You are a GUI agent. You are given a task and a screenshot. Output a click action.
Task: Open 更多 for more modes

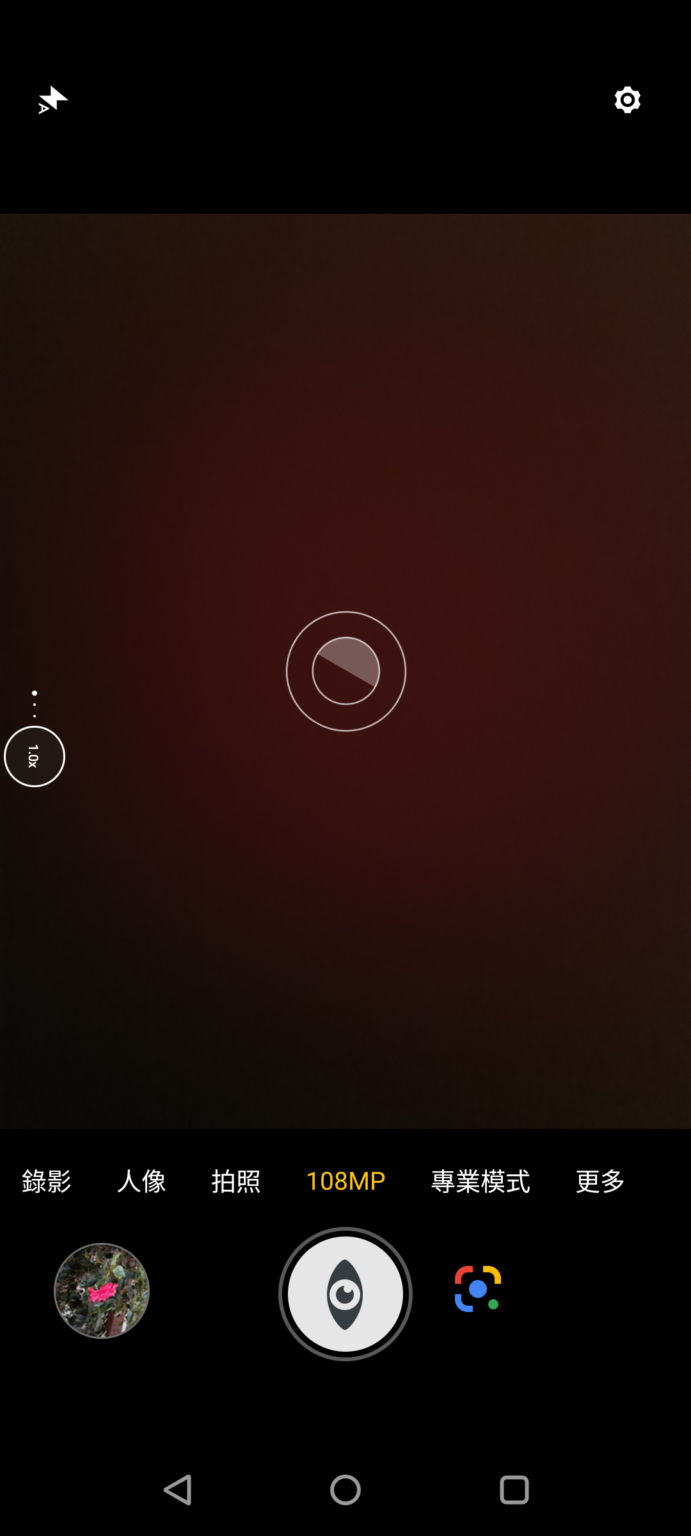(x=600, y=1181)
